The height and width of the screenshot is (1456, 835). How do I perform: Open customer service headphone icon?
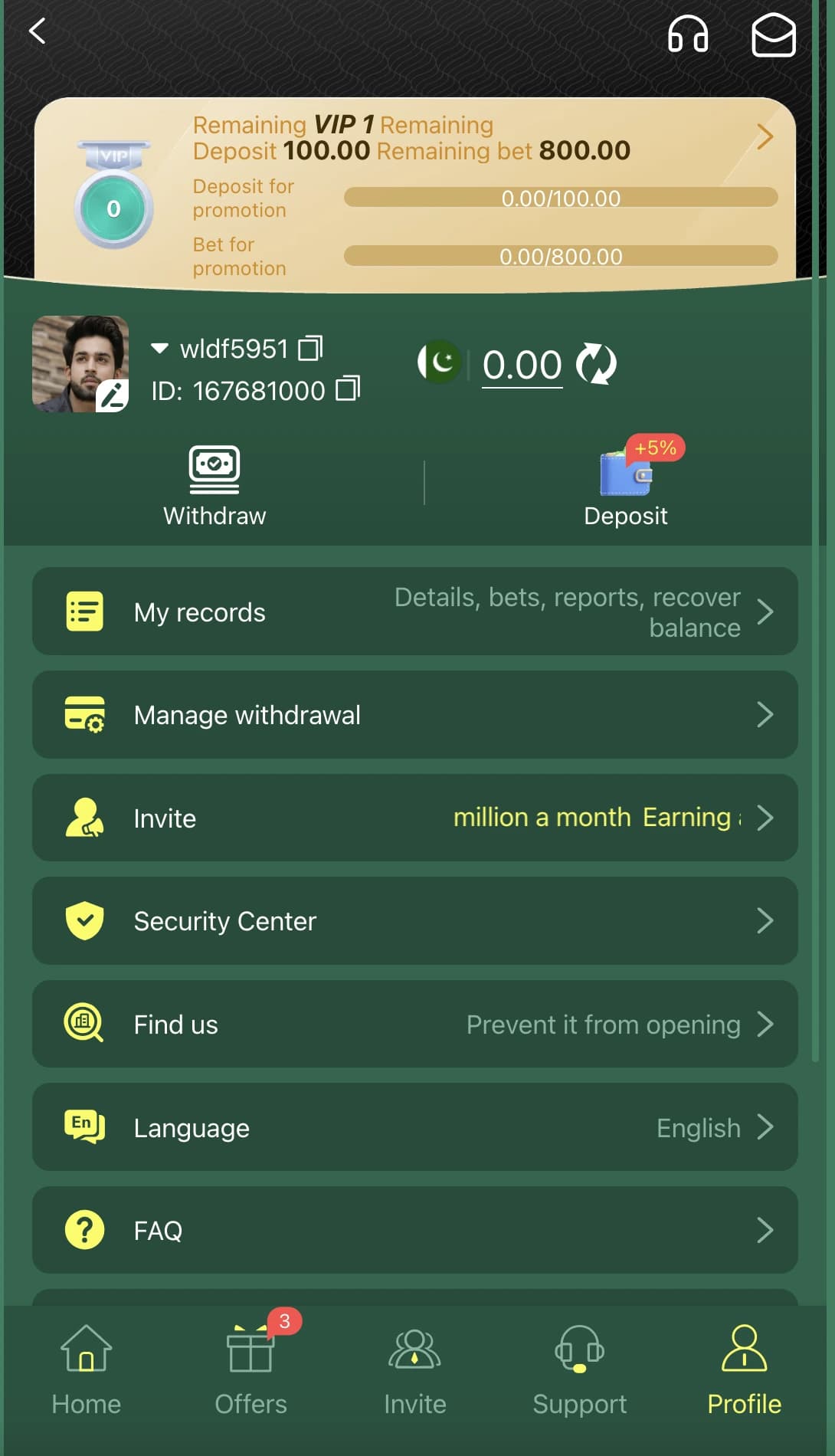click(x=687, y=35)
